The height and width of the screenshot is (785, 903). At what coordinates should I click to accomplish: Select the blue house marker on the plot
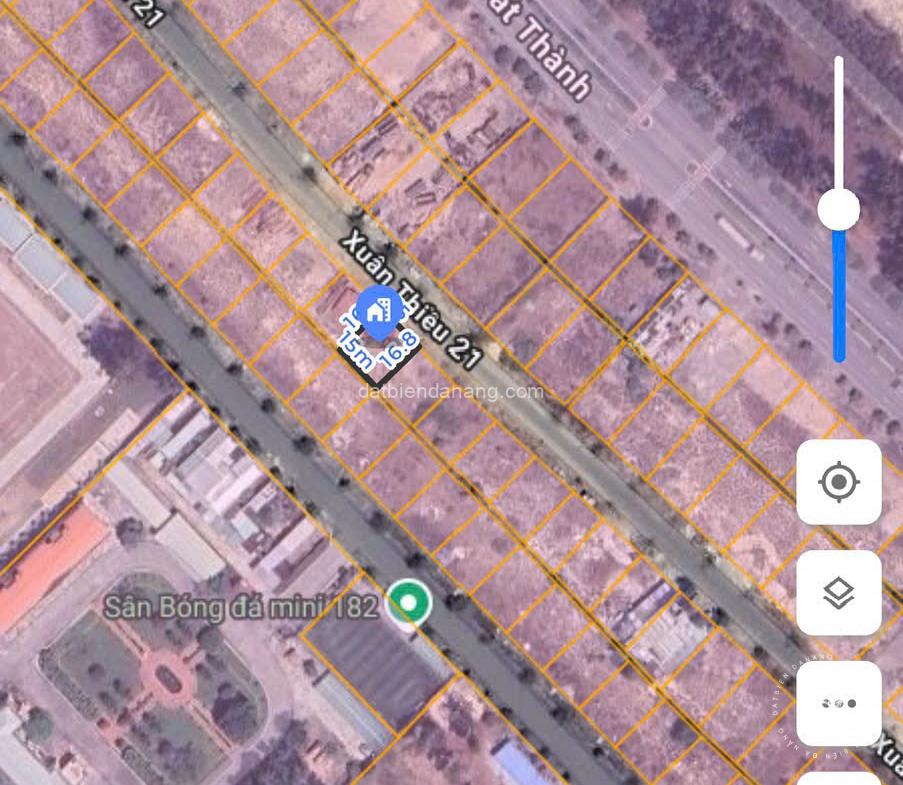pos(379,309)
